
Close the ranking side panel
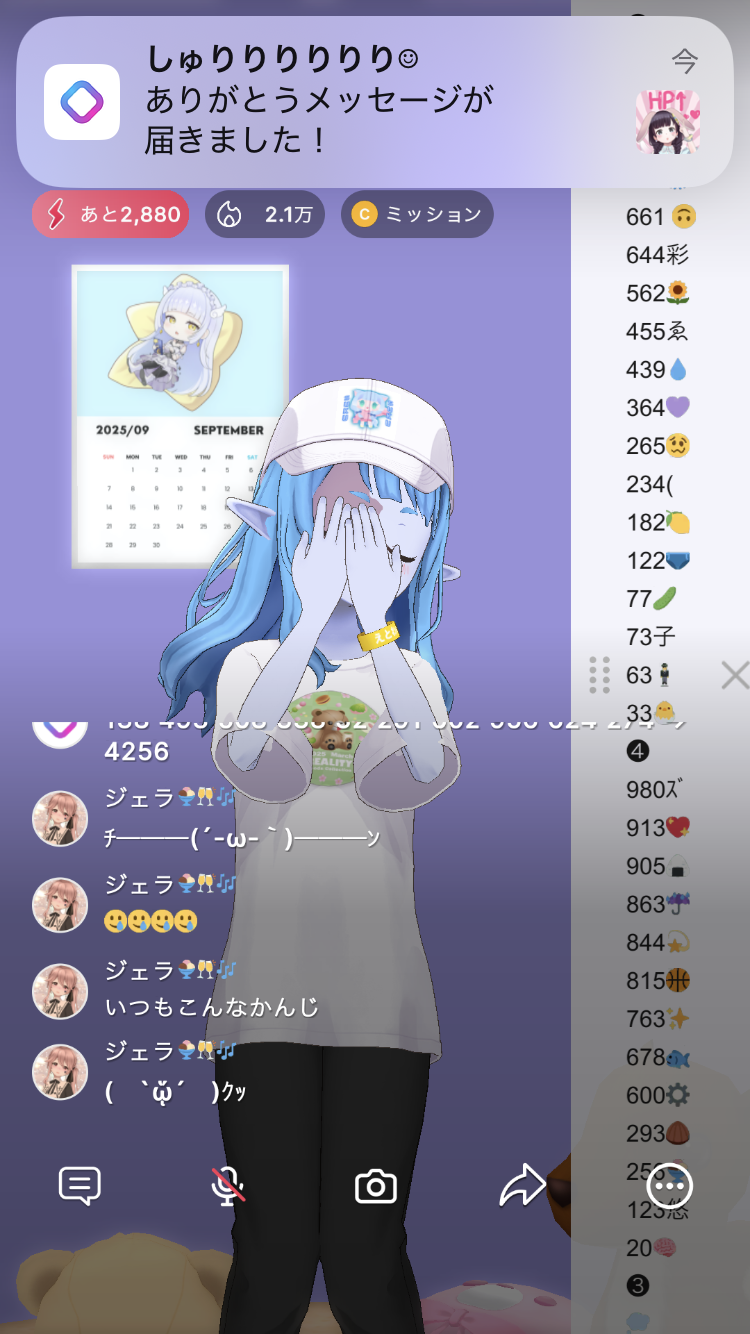coord(735,676)
